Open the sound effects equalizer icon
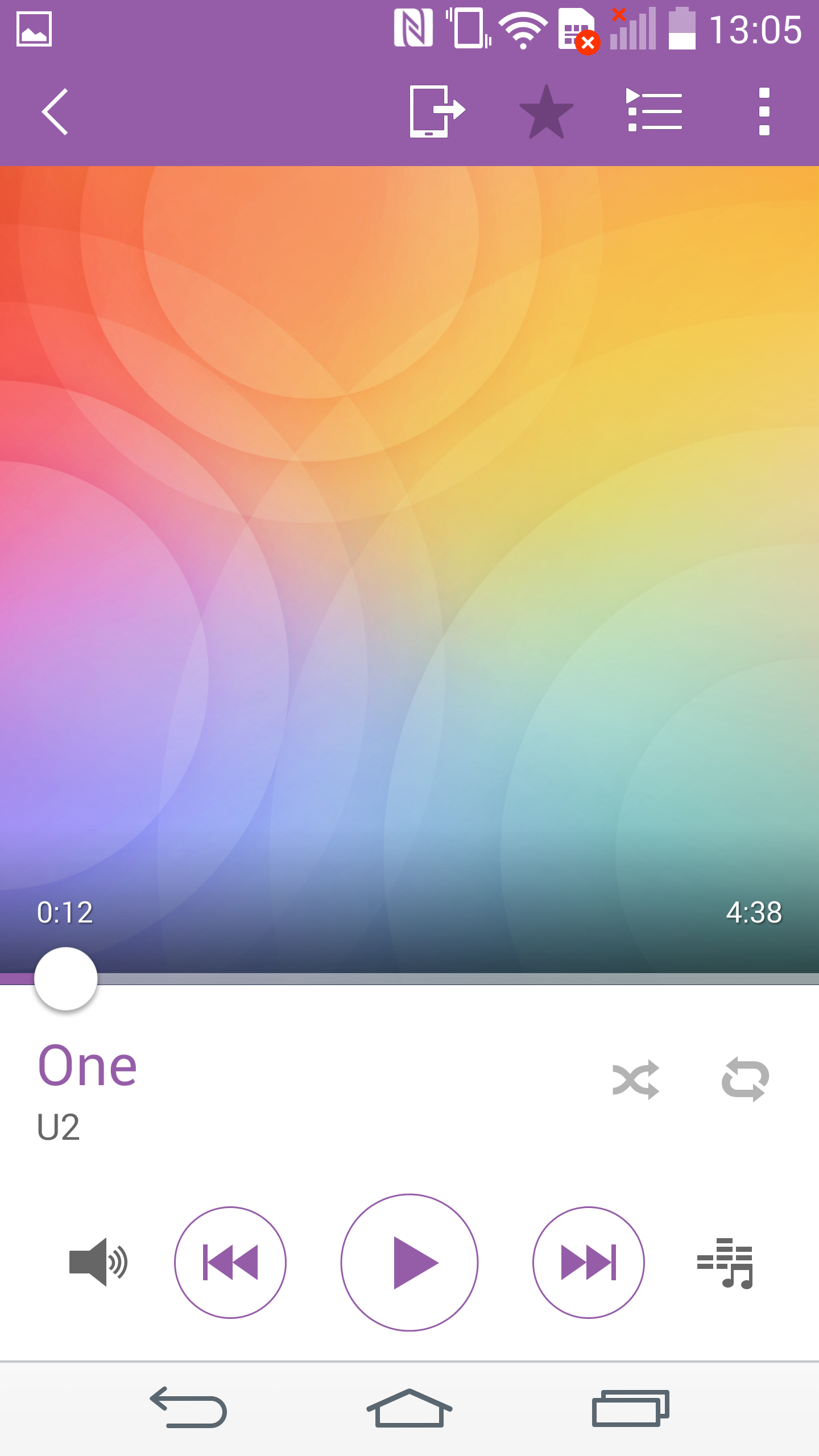This screenshot has width=819, height=1456. pos(725,1263)
